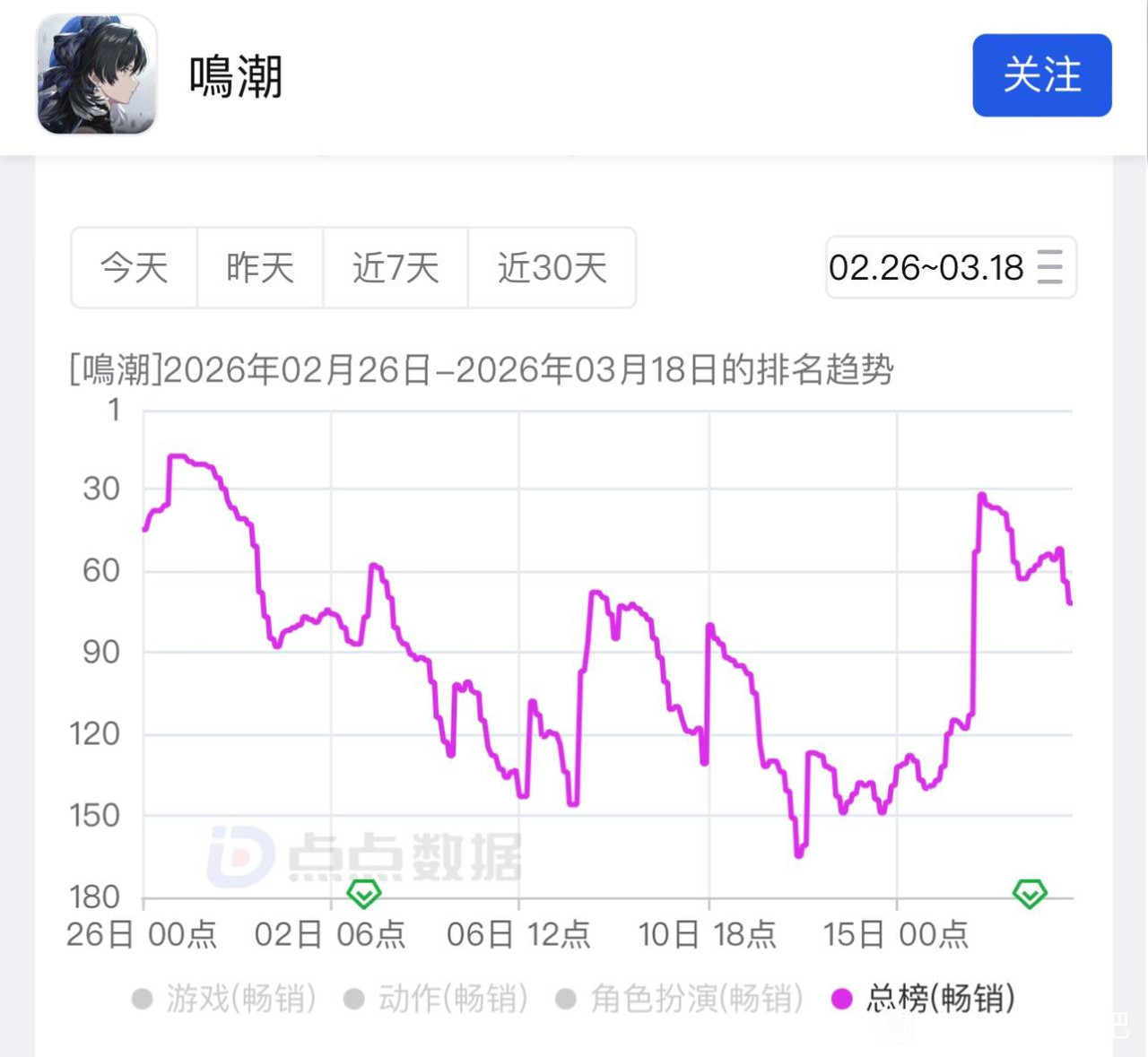Show the 角色扮演(畅销) series
Viewport: 1148px width, 1057px height.
tap(679, 998)
